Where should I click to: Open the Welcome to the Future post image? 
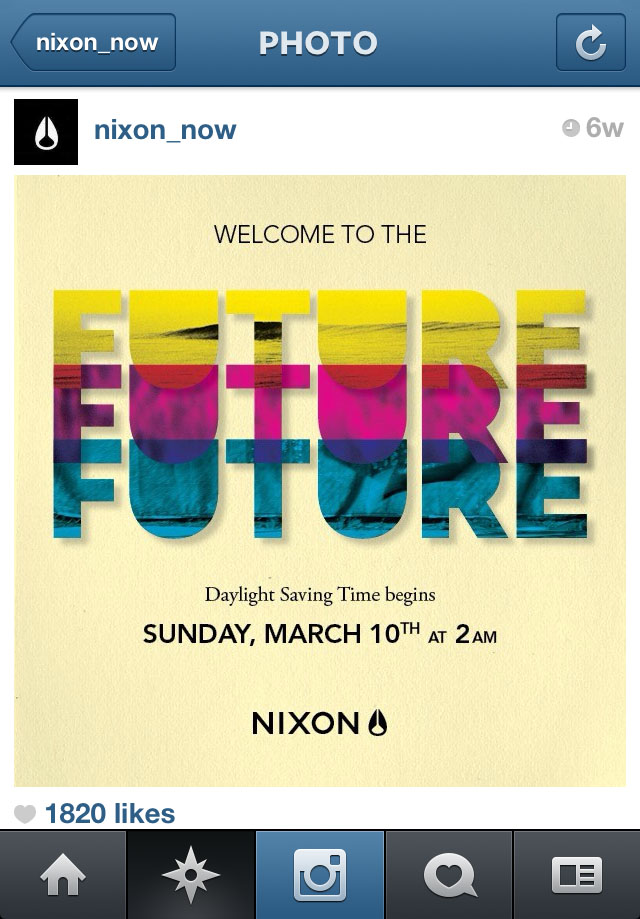(x=320, y=480)
